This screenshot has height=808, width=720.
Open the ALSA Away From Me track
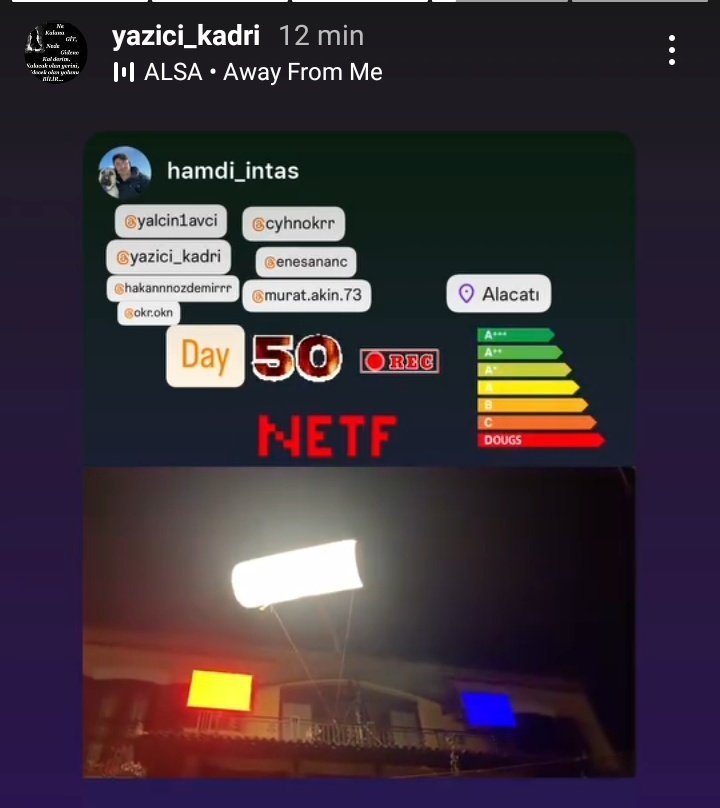[x=248, y=72]
